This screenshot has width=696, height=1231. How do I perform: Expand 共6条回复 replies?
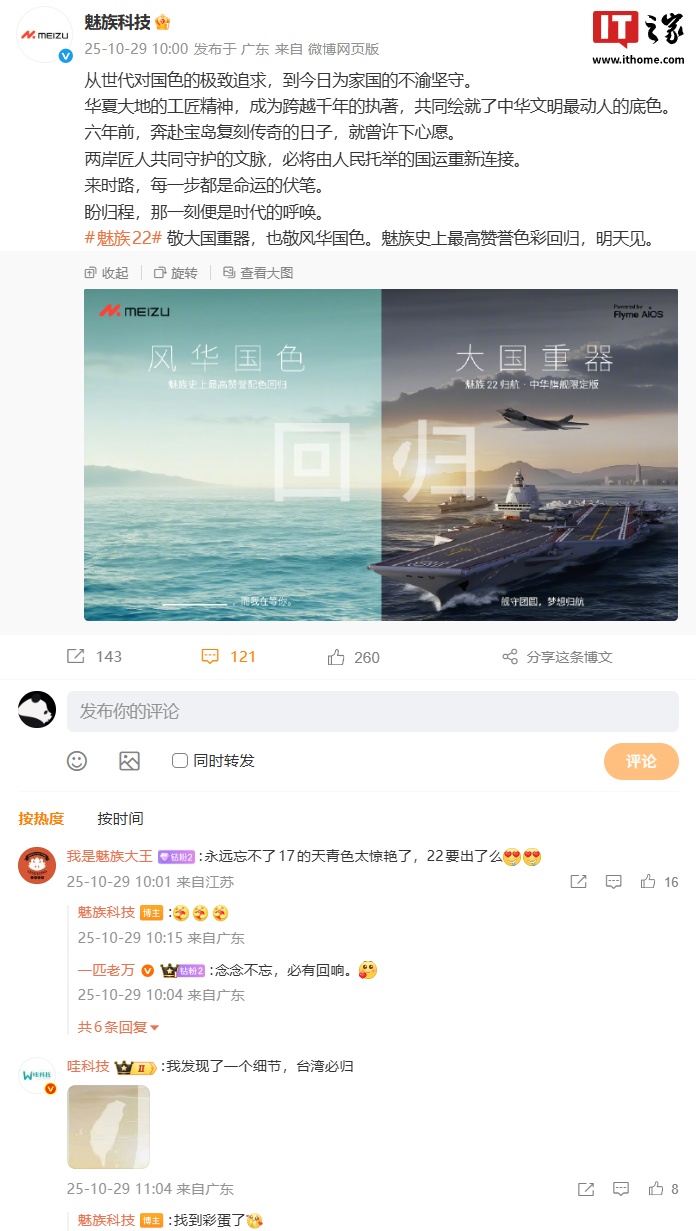(x=118, y=1027)
